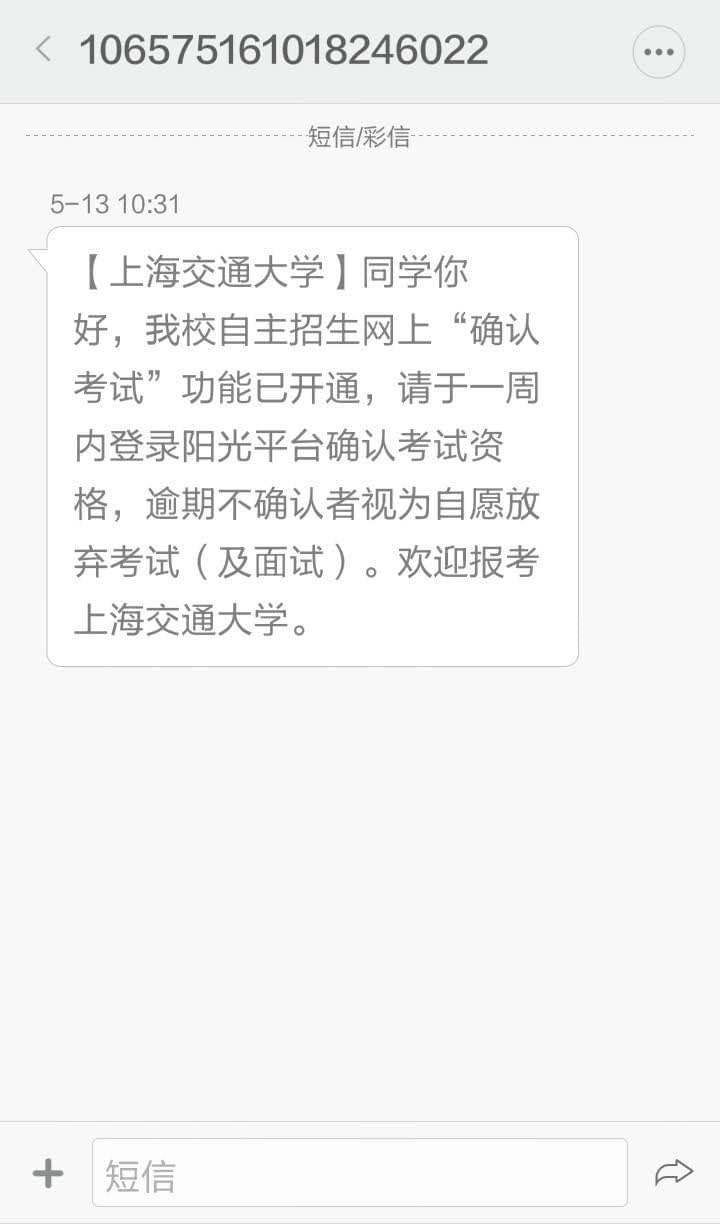Focus the 短信 message input field
Viewport: 720px width, 1224px height.
pyautogui.click(x=359, y=1173)
